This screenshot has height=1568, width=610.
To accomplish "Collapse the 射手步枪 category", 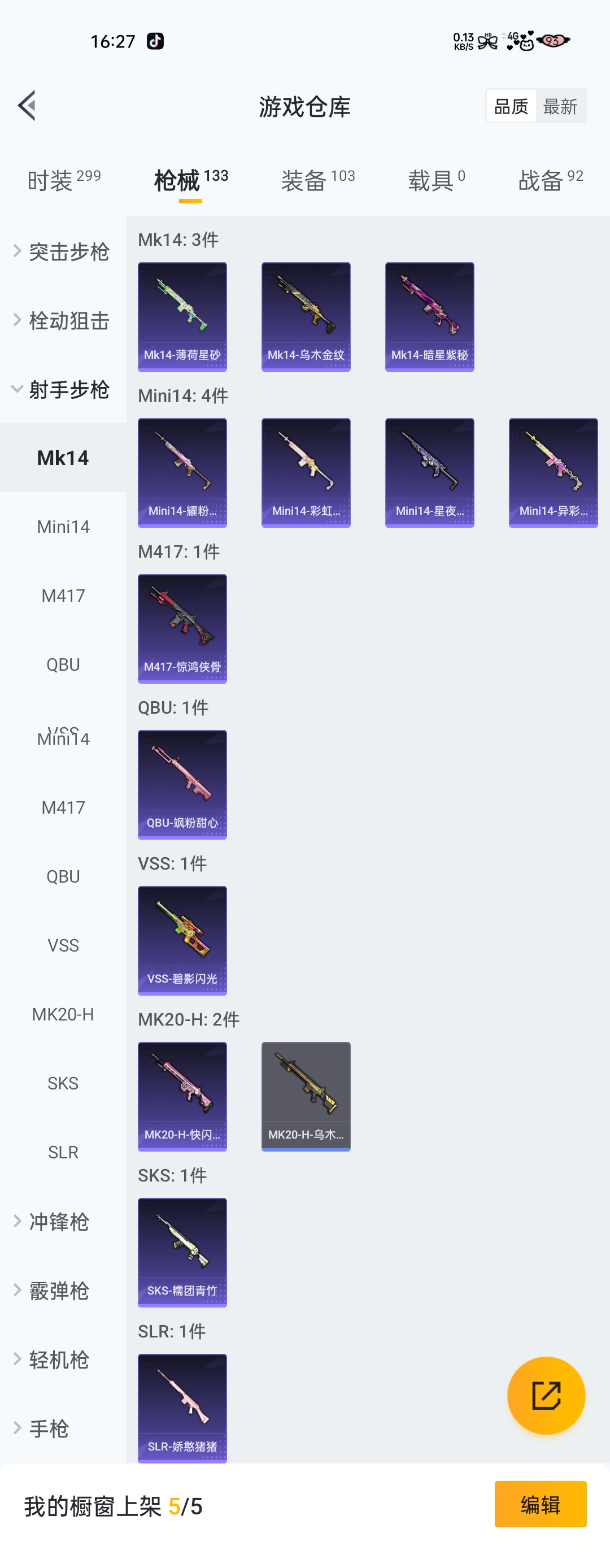I will click(63, 389).
